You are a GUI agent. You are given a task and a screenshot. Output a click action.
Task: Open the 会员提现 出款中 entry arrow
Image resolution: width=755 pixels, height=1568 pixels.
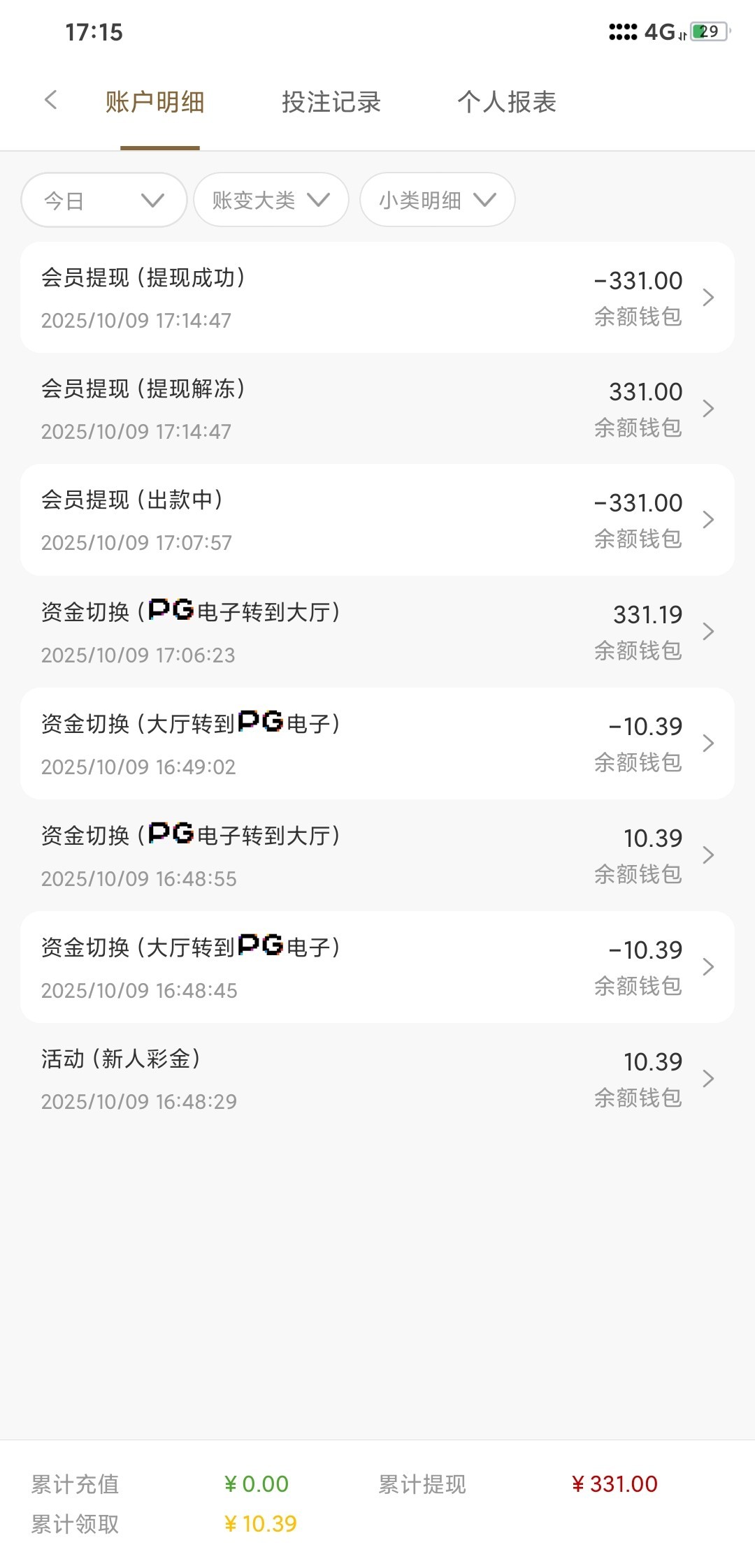click(x=708, y=520)
